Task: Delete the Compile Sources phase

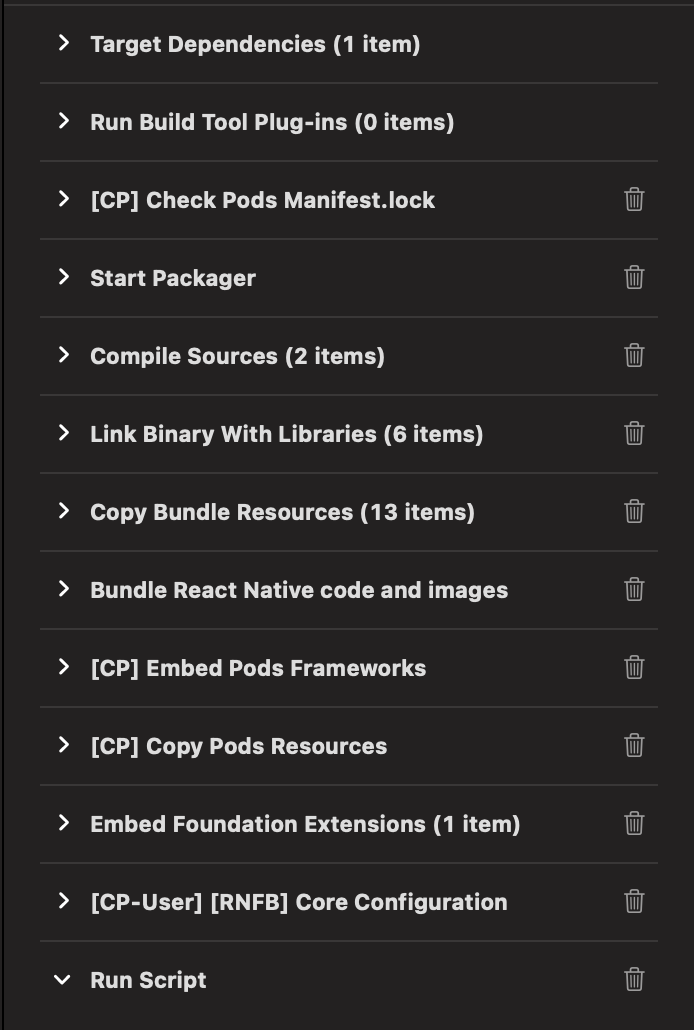Action: point(634,355)
